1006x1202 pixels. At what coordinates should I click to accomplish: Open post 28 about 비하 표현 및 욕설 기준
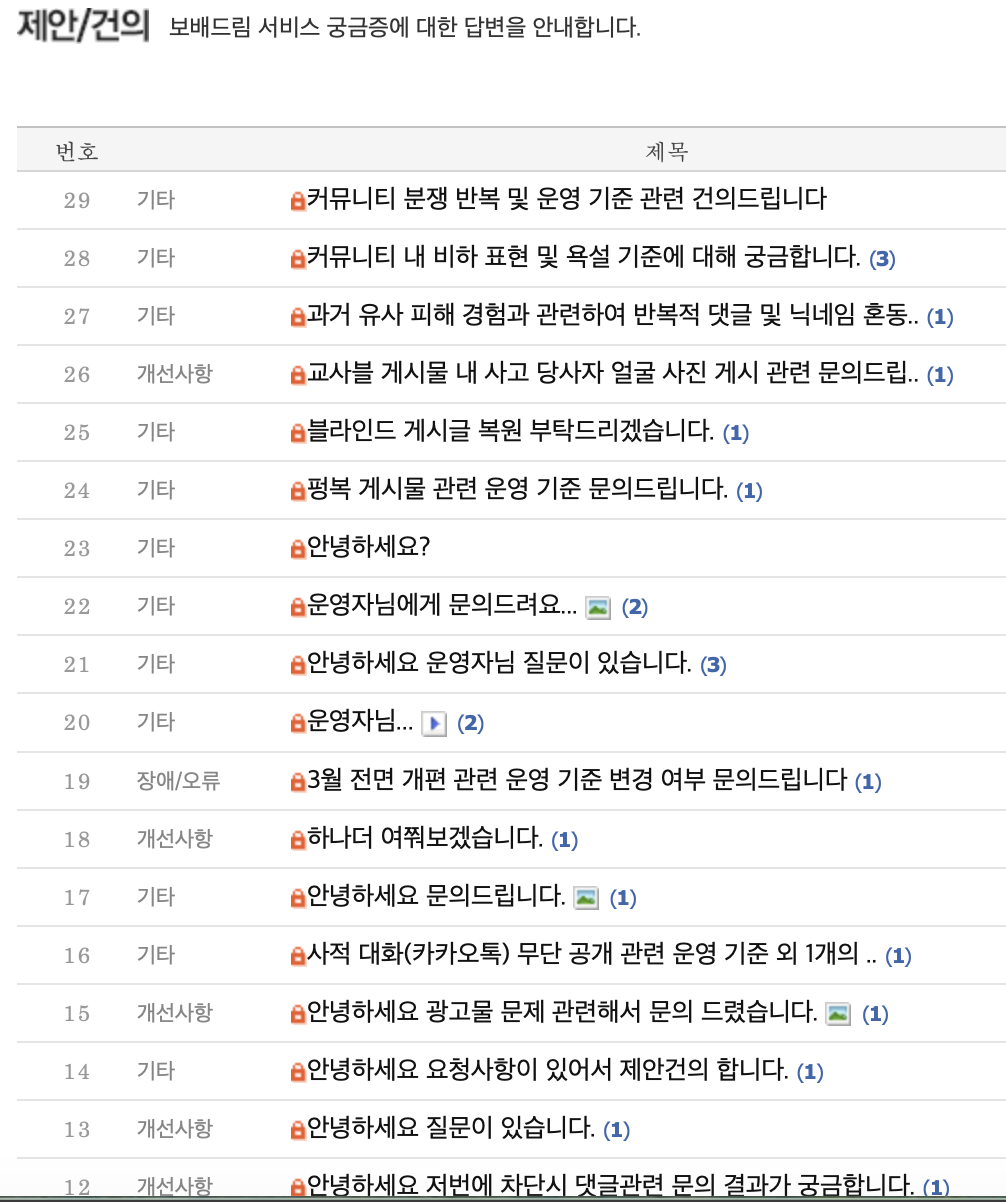[x=583, y=257]
